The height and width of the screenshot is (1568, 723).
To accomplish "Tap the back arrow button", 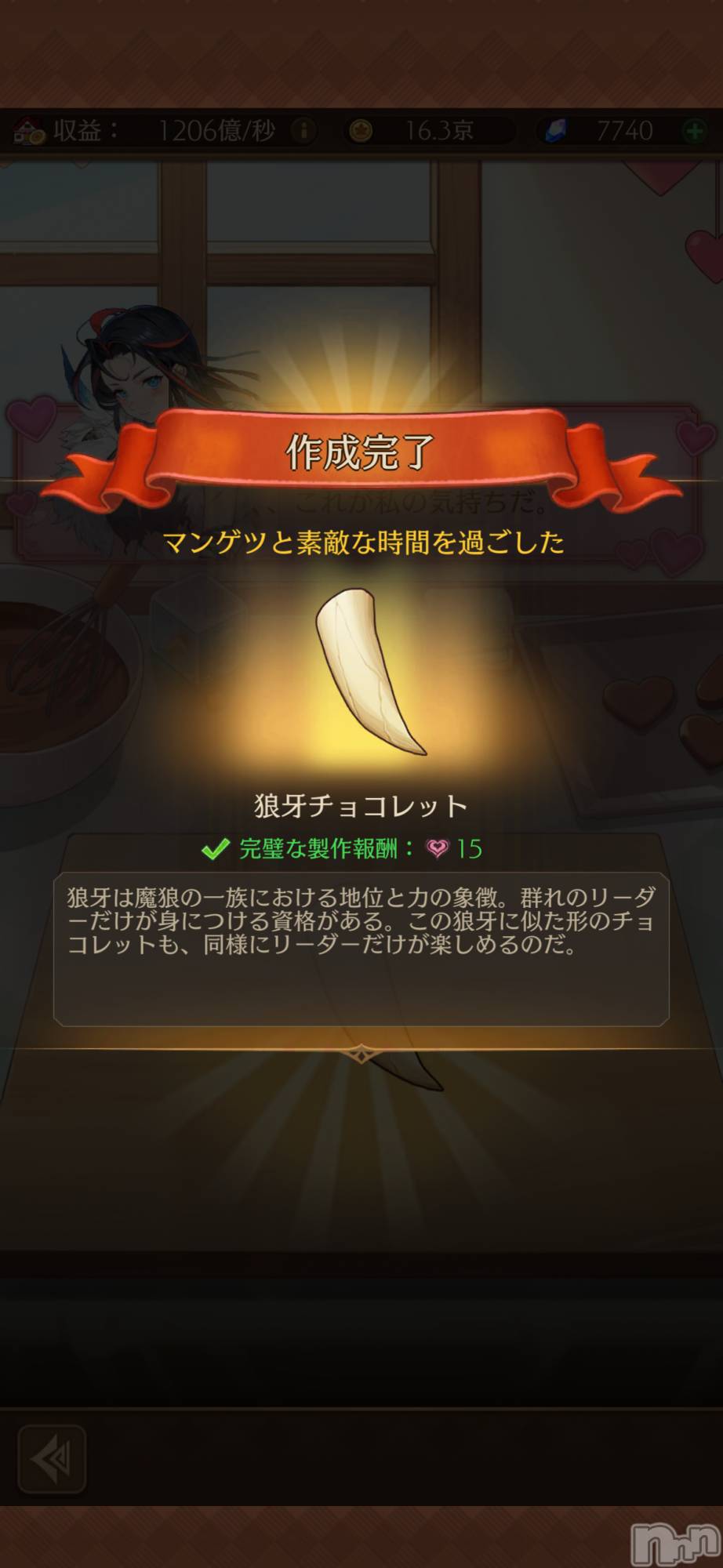I will click(x=52, y=1459).
